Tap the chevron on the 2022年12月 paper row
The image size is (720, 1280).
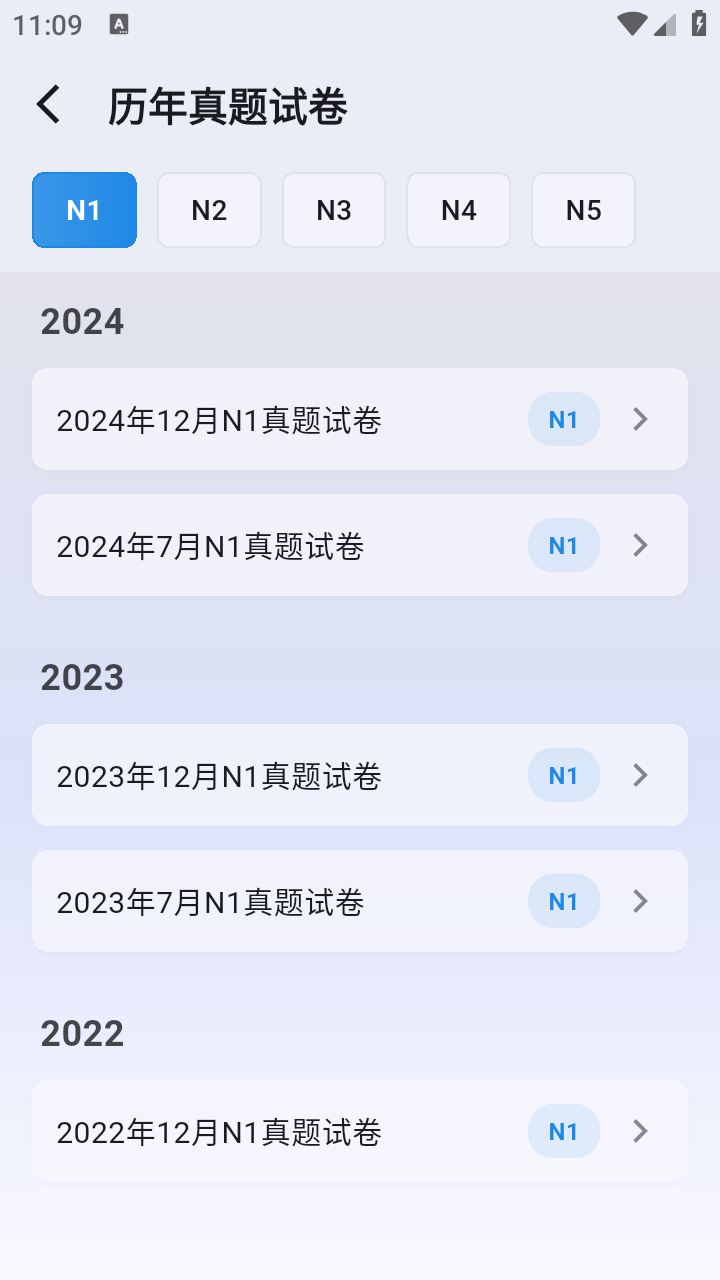(640, 1131)
